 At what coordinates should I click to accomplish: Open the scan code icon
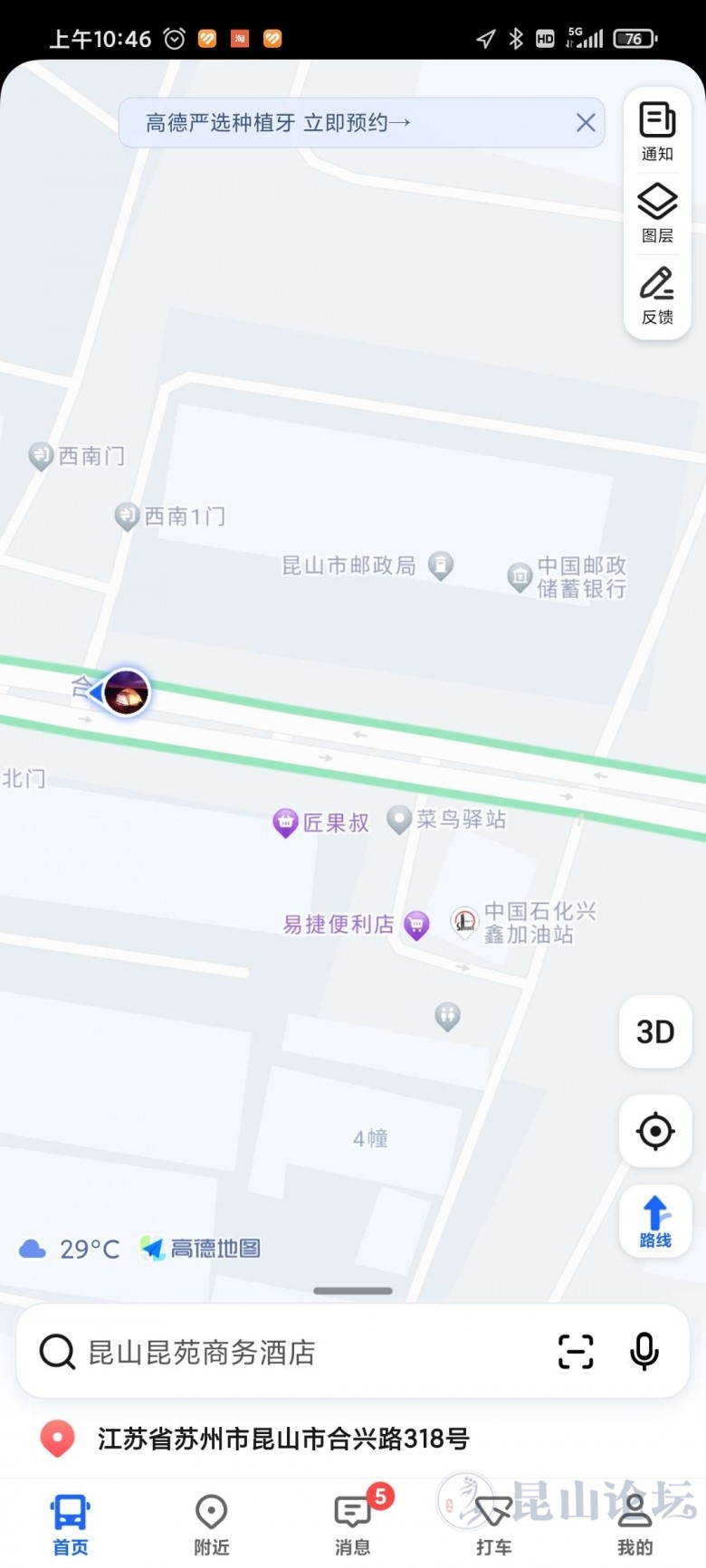click(x=576, y=1352)
